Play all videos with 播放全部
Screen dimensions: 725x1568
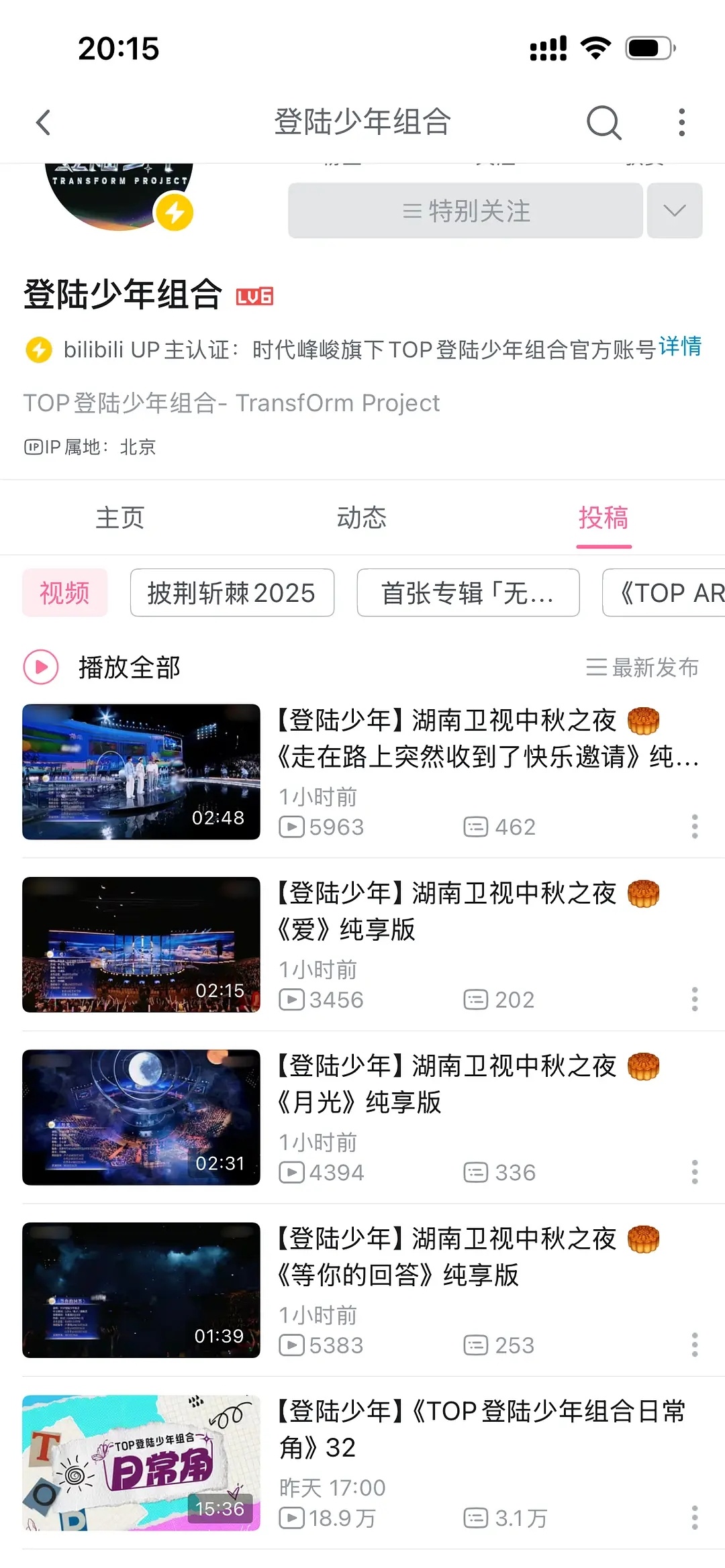point(103,668)
